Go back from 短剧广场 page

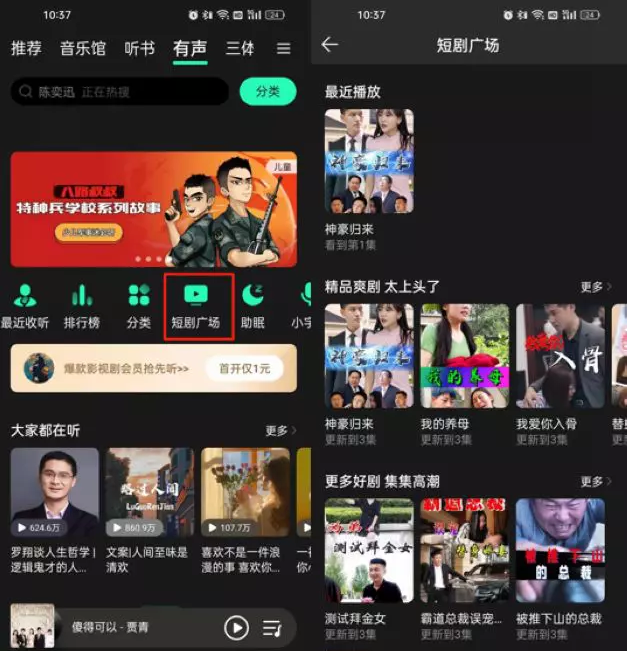[x=330, y=45]
